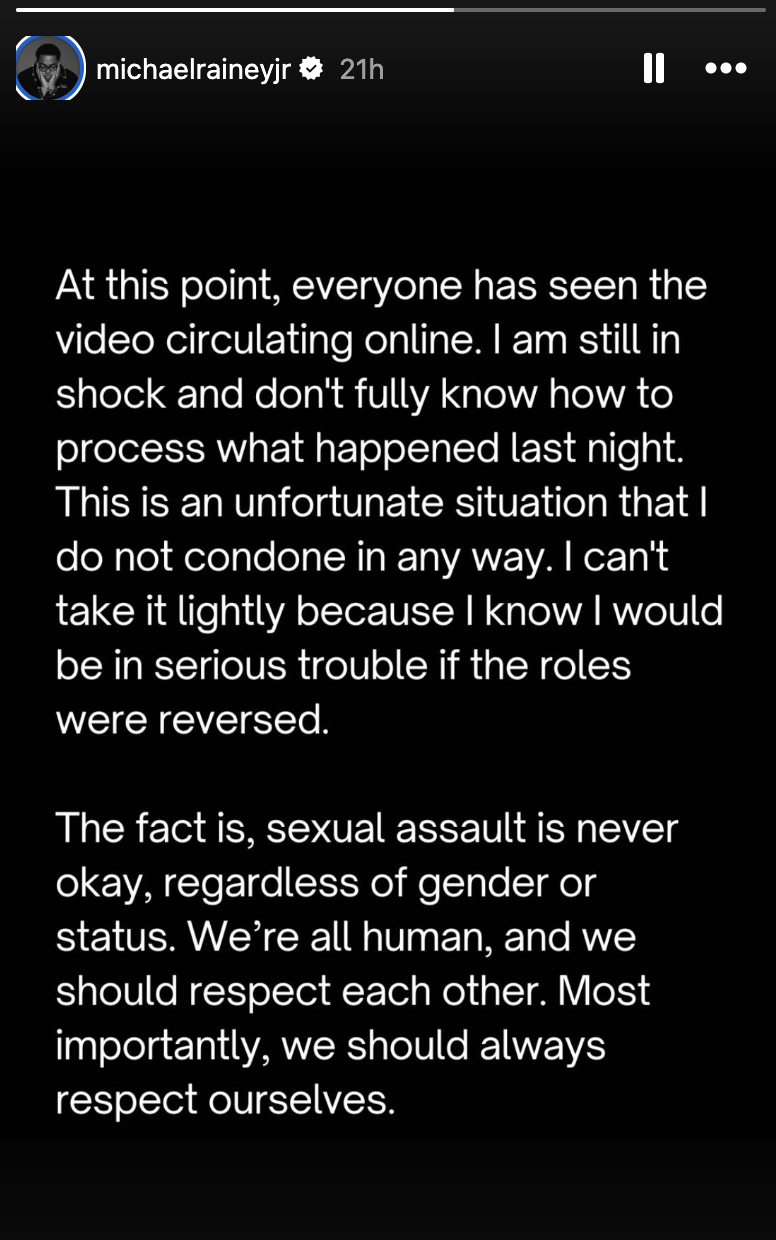Tap the verified badge beside the username
Image resolution: width=776 pixels, height=1240 pixels.
coord(311,68)
